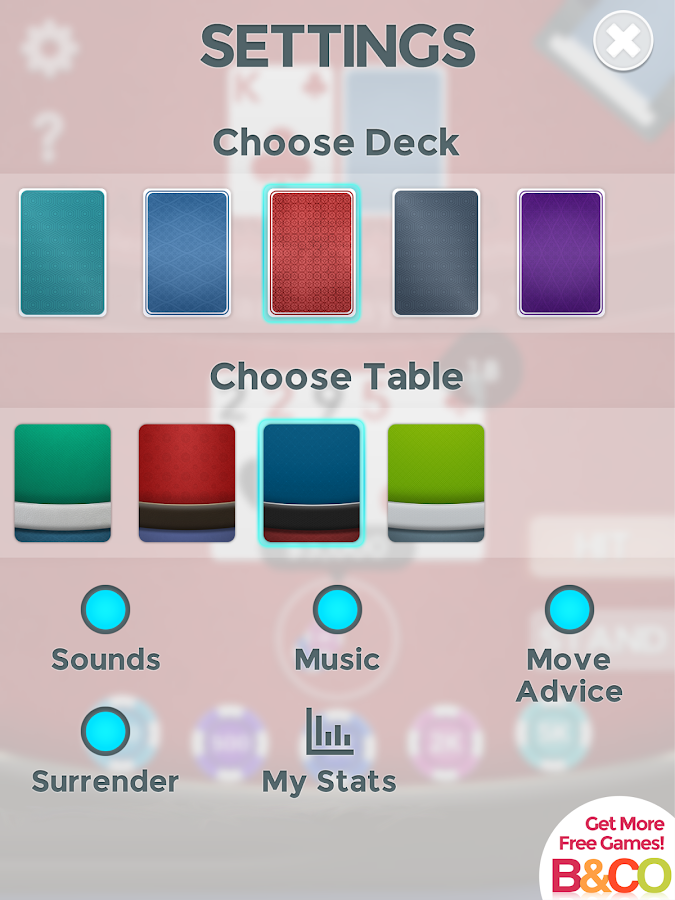Viewport: 675px width, 900px height.
Task: Close the settings panel
Action: [623, 42]
